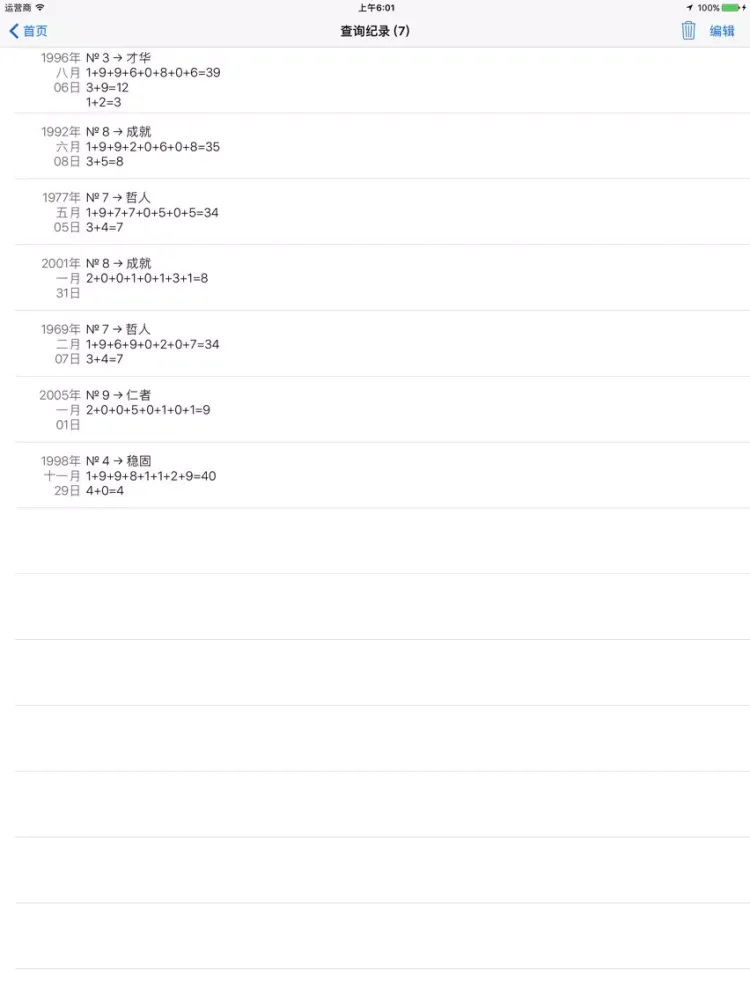Tap the carrier label 运营商
The height and width of the screenshot is (1000, 750).
click(x=20, y=8)
